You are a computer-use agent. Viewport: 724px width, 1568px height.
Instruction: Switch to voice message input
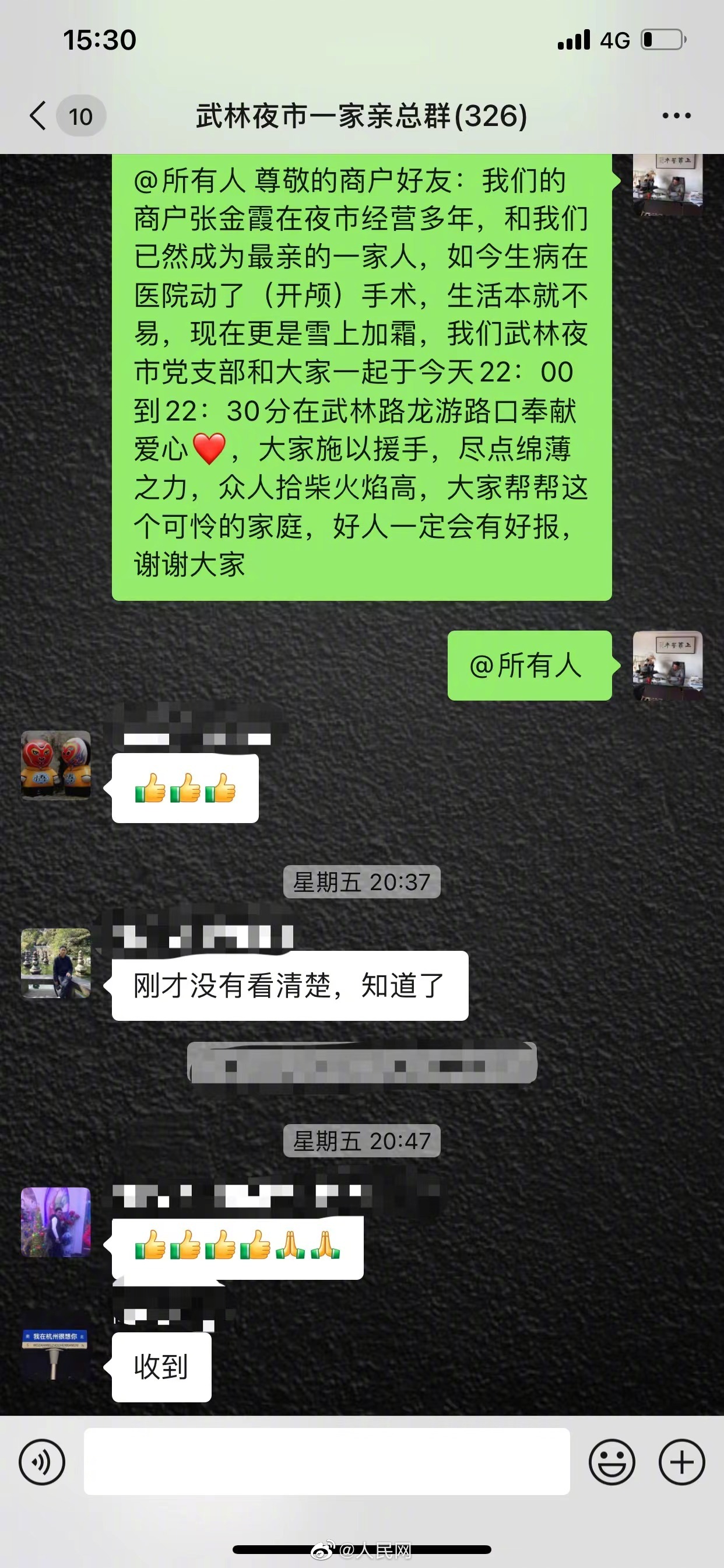pyautogui.click(x=42, y=1461)
